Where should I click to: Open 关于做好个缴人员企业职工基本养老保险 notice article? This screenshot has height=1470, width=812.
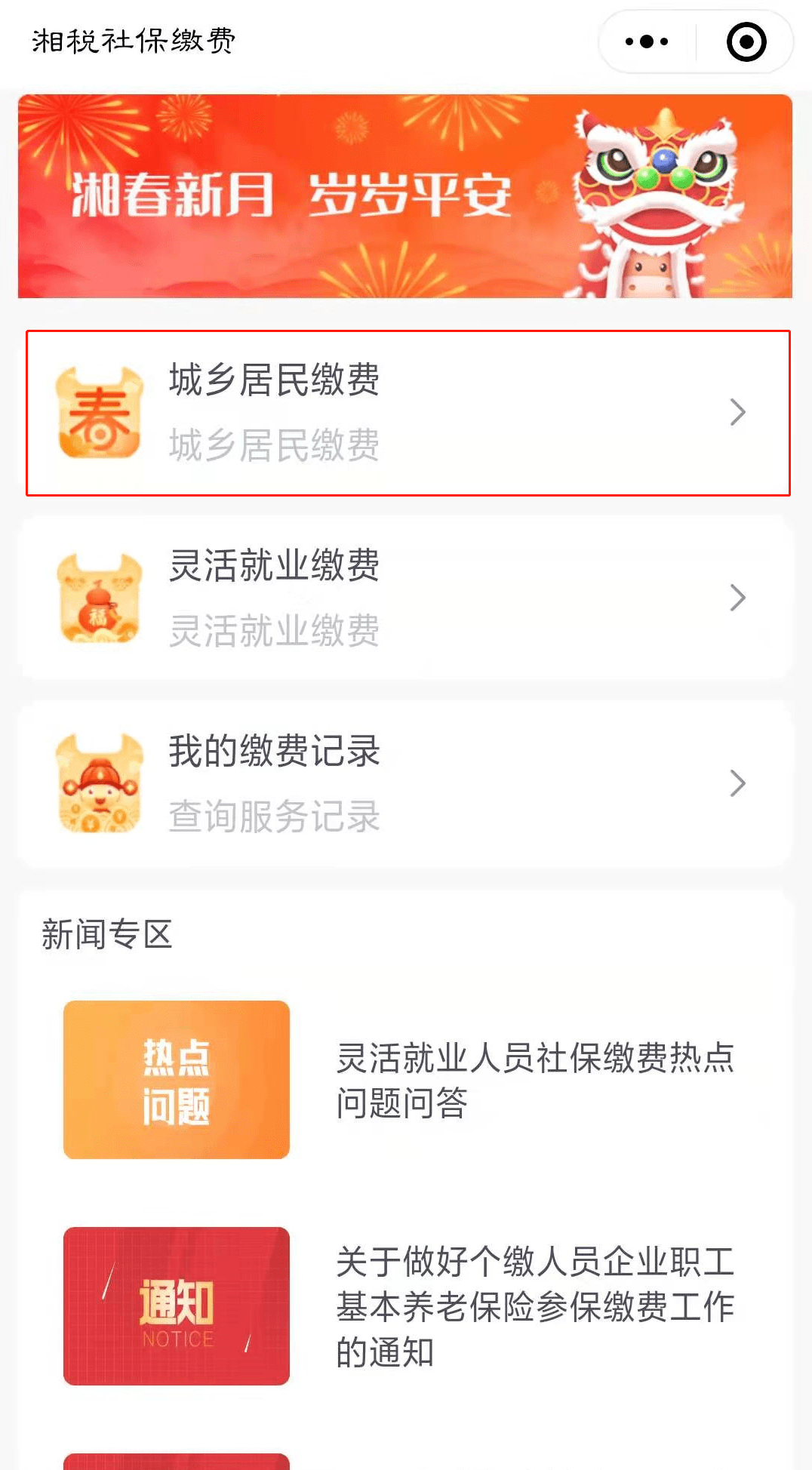click(405, 1306)
